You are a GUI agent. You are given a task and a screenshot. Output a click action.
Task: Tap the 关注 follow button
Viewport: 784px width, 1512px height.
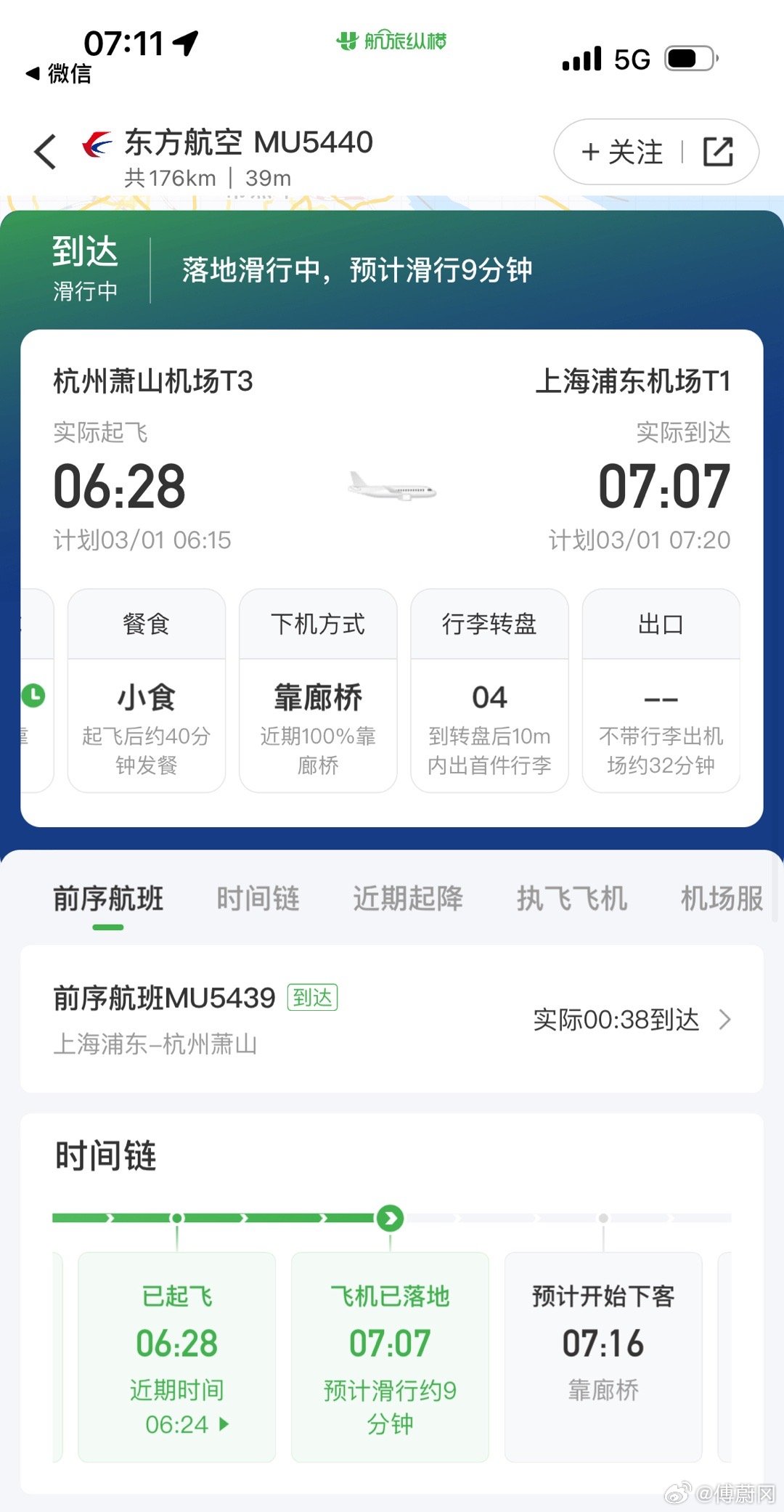(622, 153)
